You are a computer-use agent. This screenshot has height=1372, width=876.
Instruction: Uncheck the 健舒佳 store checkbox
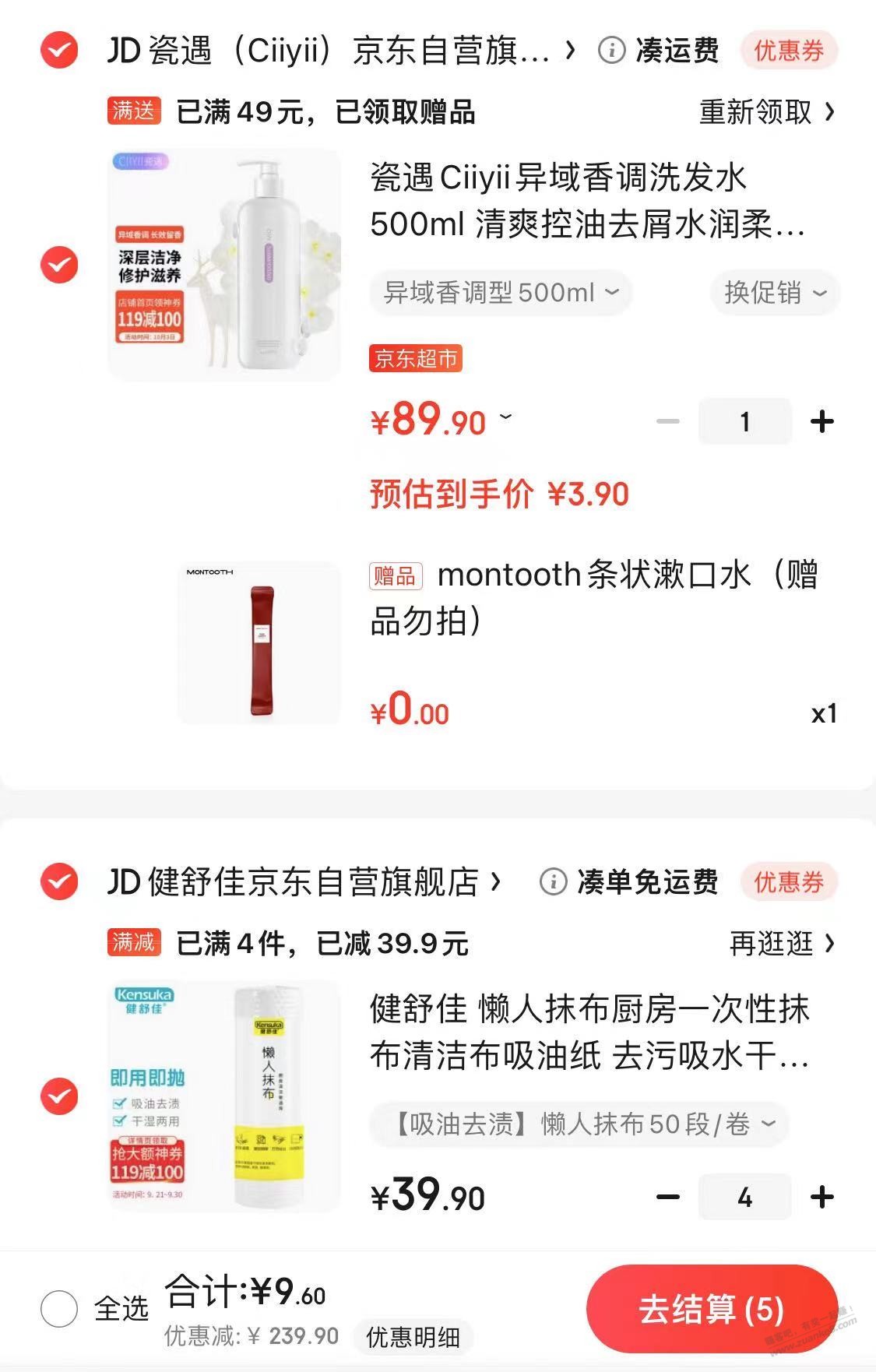coord(59,882)
